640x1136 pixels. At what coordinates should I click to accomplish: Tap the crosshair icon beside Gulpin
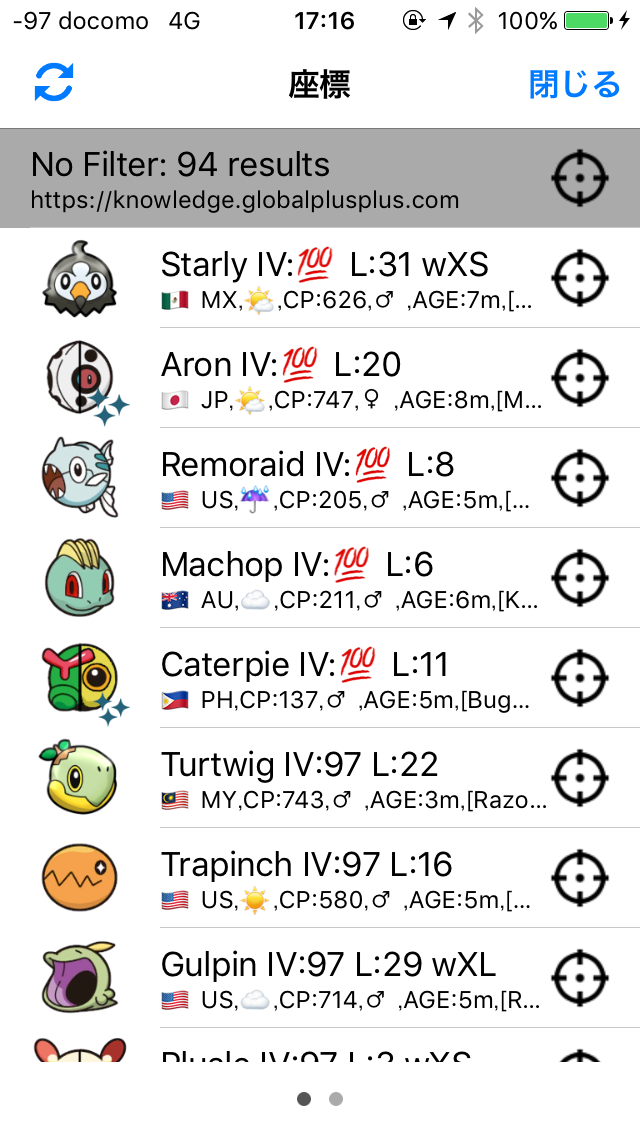point(580,978)
